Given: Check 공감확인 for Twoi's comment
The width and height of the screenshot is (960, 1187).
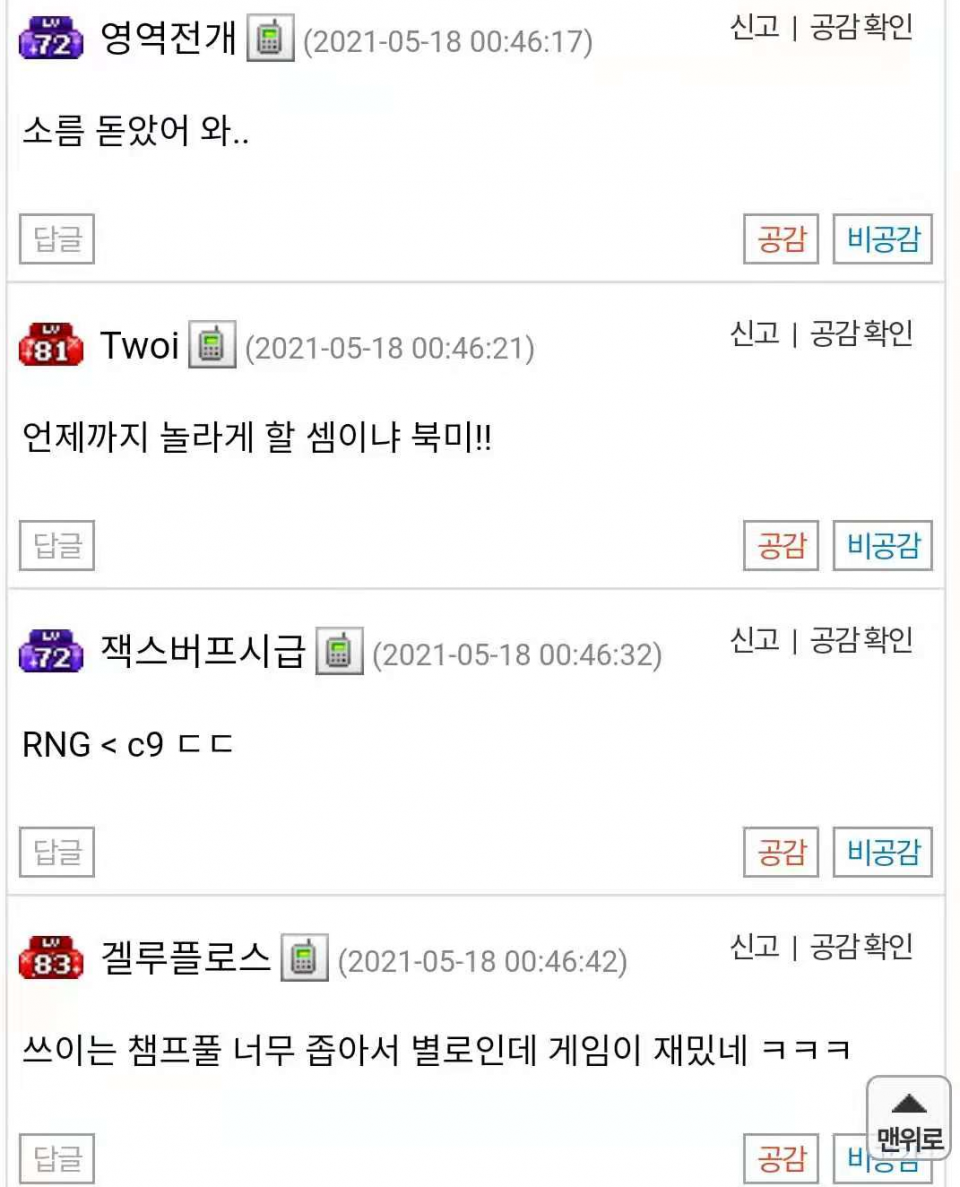Looking at the screenshot, I should (x=861, y=334).
